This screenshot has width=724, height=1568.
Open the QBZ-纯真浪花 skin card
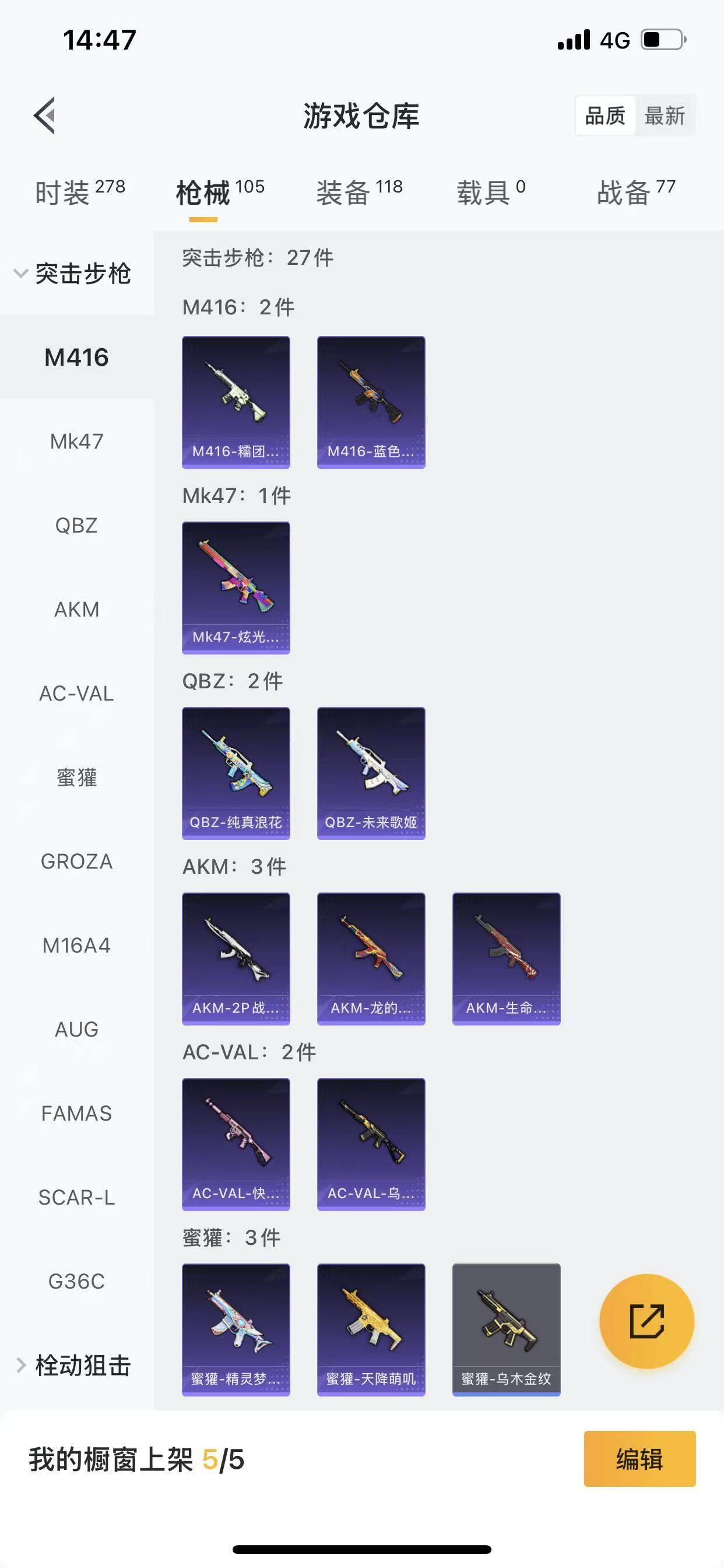coord(236,773)
